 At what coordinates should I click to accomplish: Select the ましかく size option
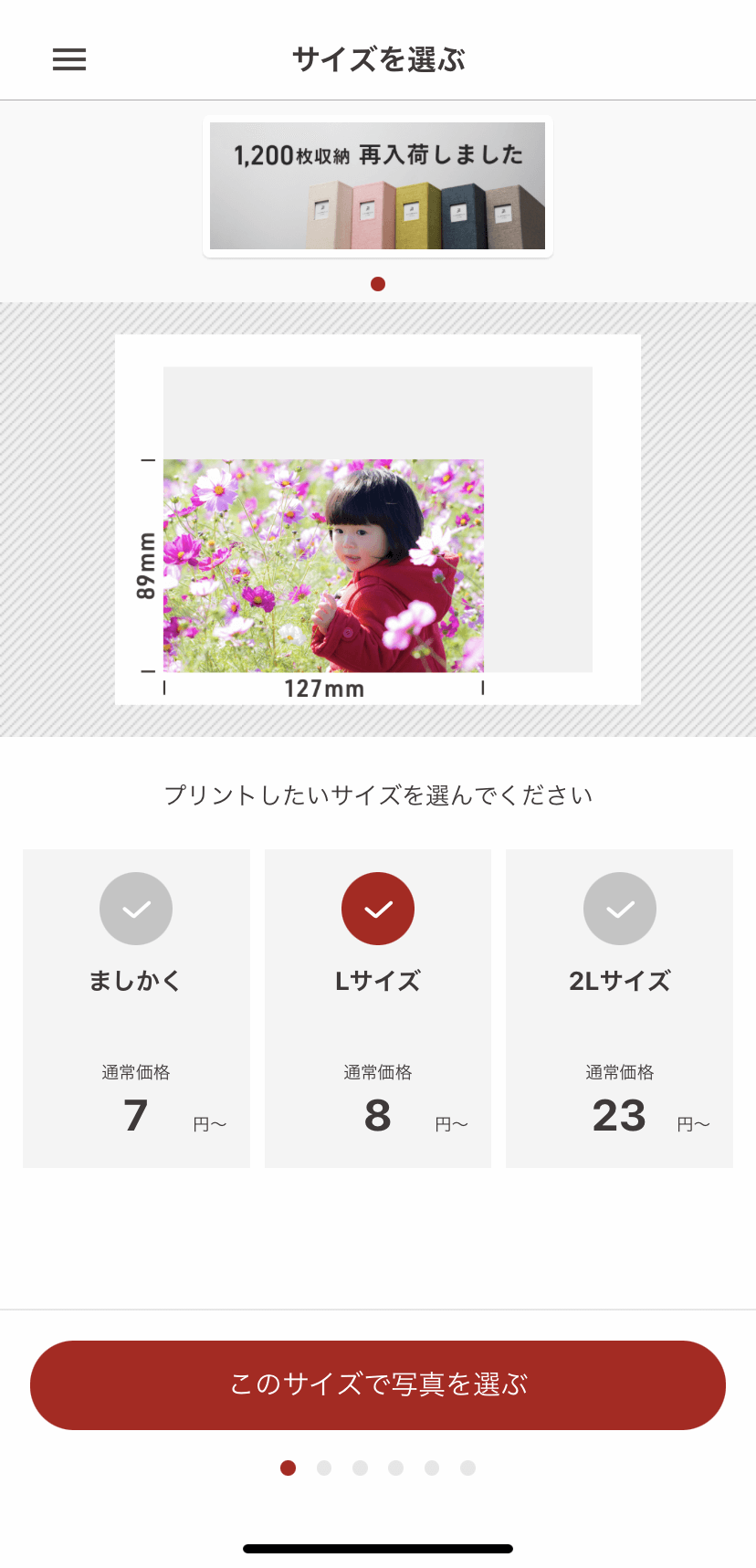tap(136, 1007)
